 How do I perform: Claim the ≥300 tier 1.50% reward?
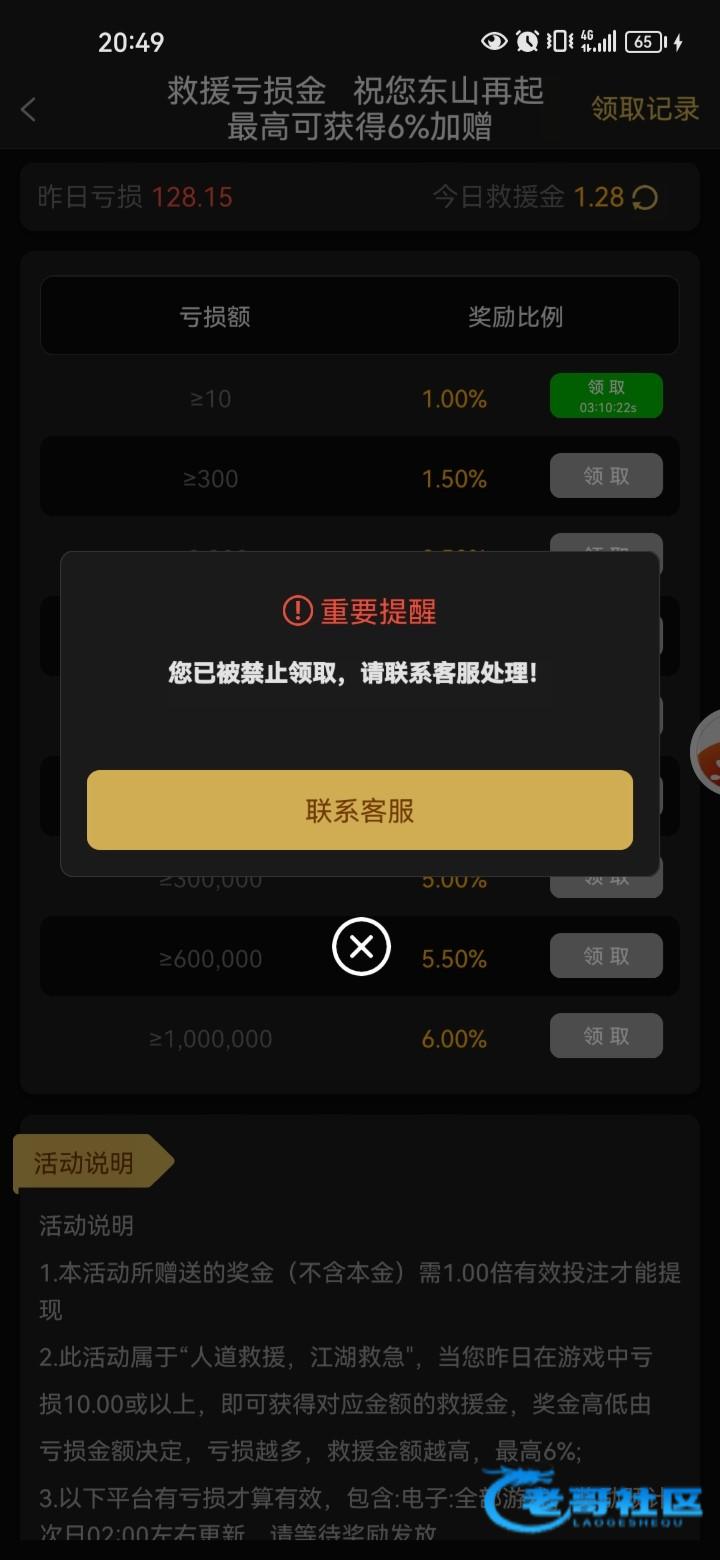pyautogui.click(x=606, y=476)
